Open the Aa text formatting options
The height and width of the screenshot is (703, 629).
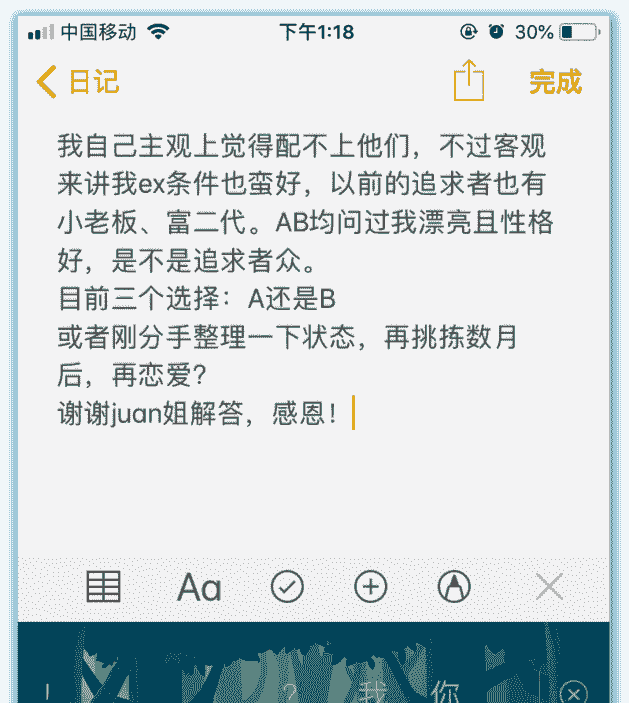click(x=198, y=588)
